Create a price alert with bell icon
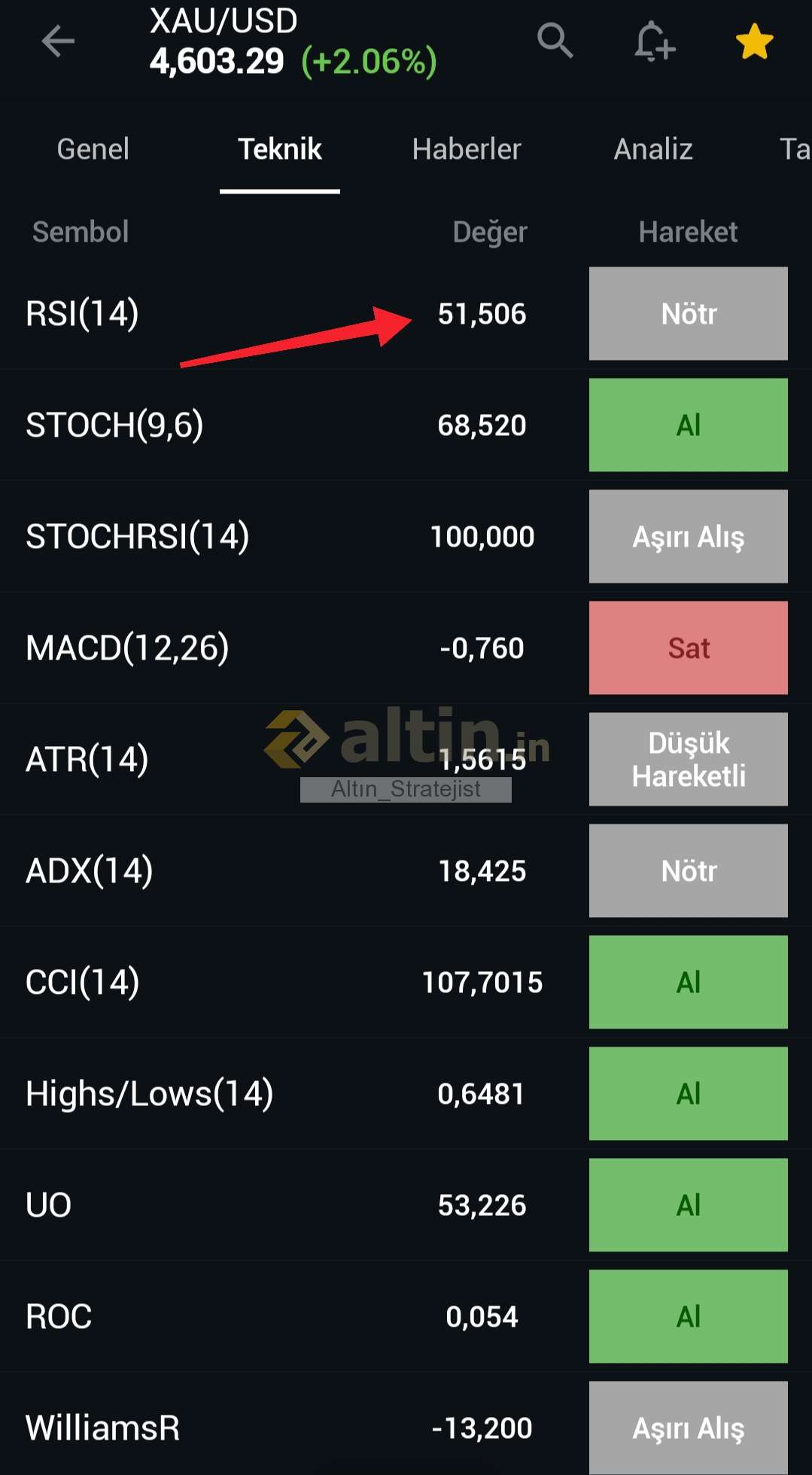The image size is (812, 1475). [653, 41]
